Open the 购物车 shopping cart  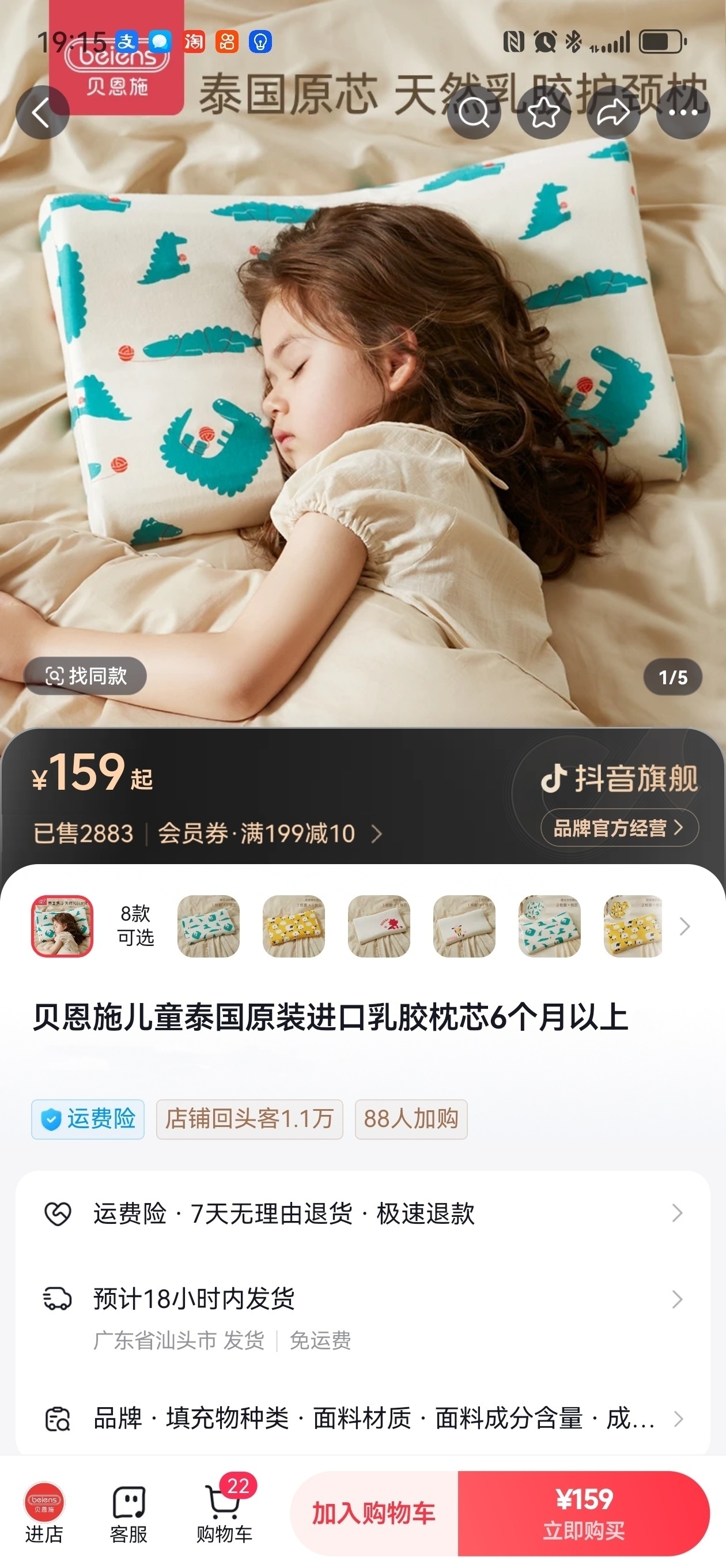point(225,1512)
